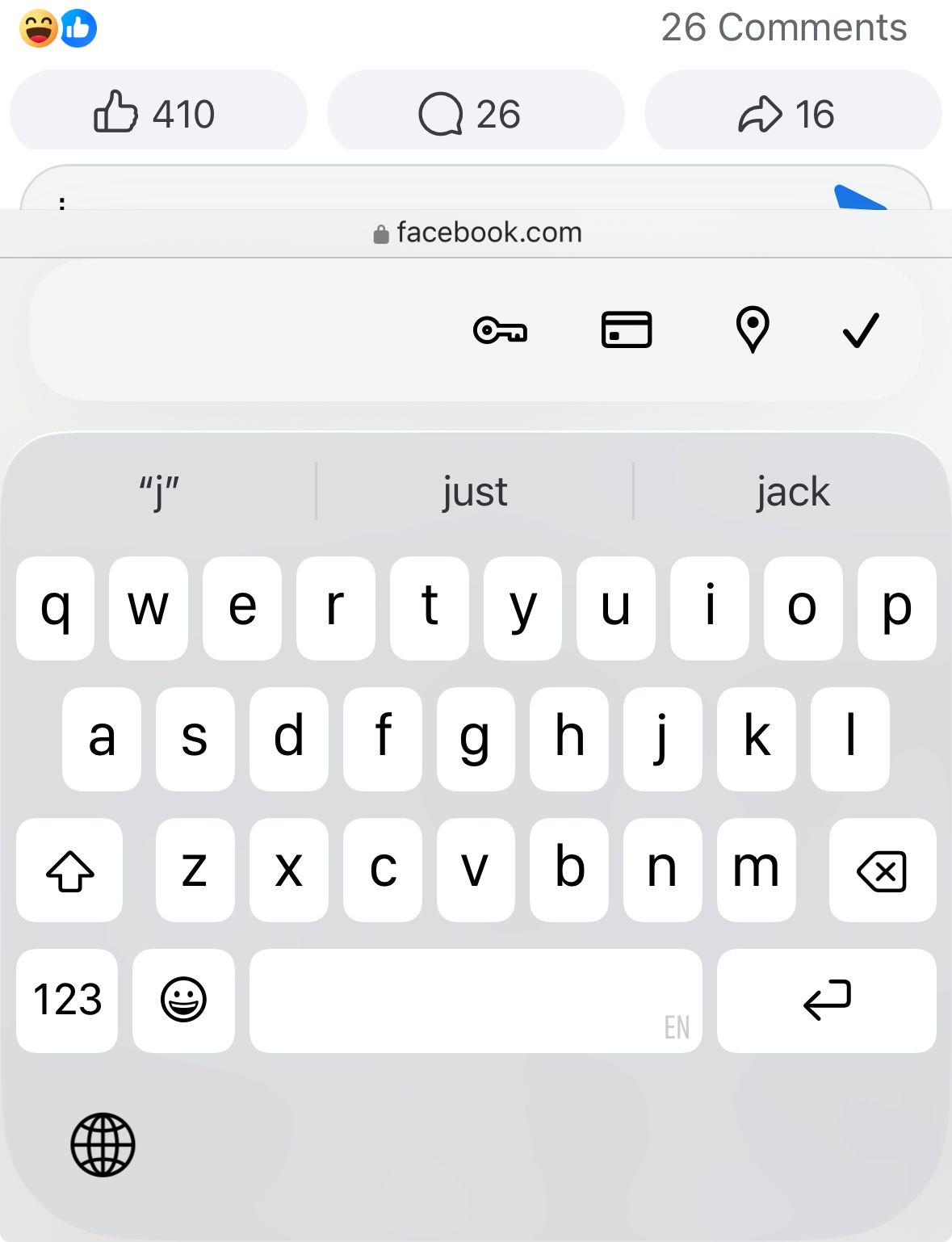The width and height of the screenshot is (952, 1242).
Task: Select the suggestion "jack"
Action: (x=792, y=491)
